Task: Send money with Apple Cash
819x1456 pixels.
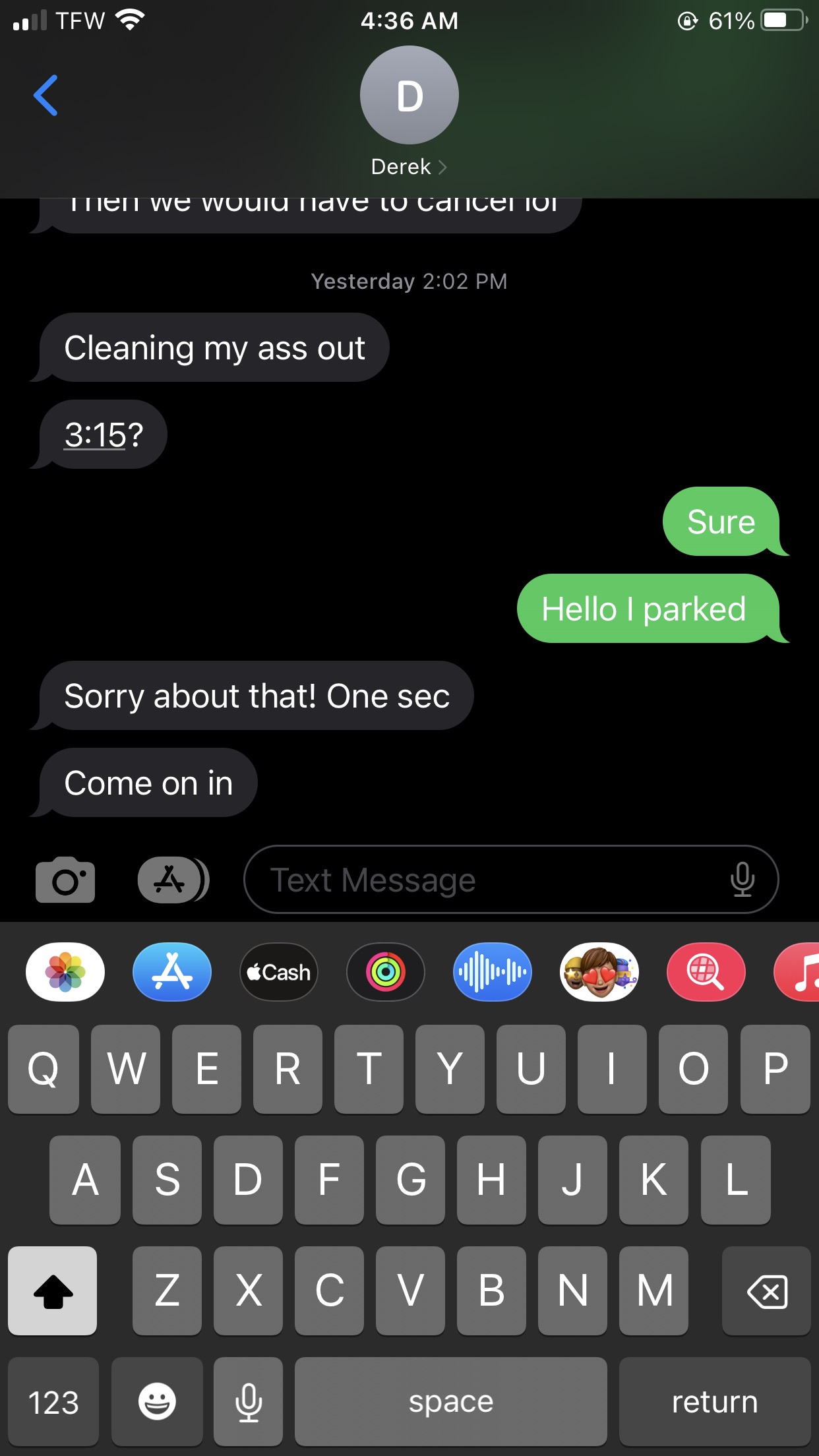Action: pos(279,972)
